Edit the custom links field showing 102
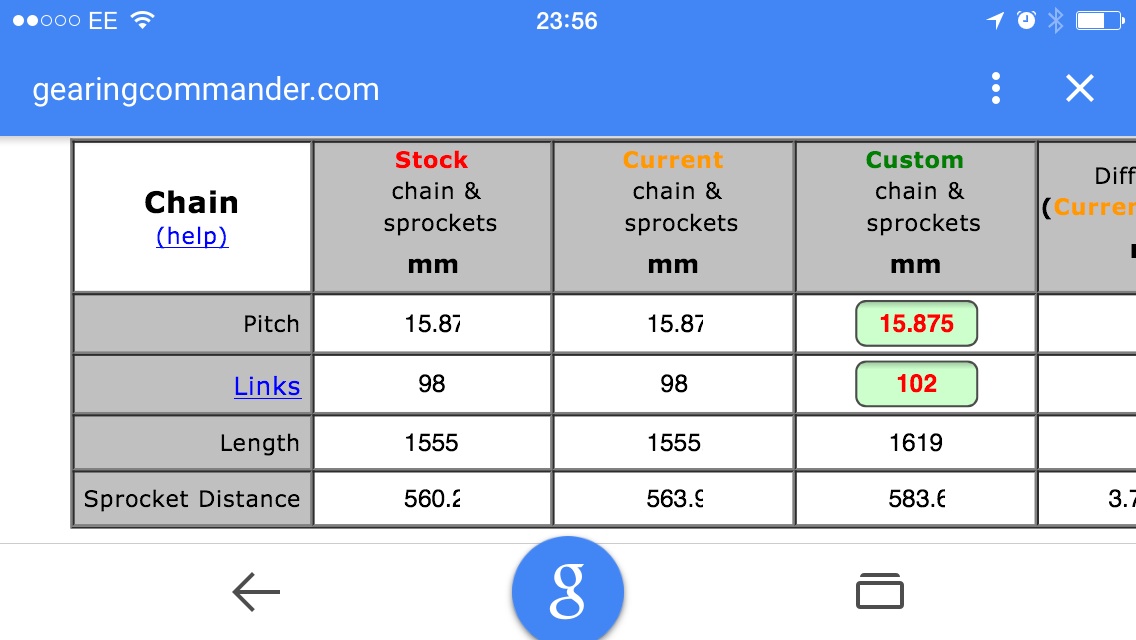Image resolution: width=1136 pixels, height=640 pixels. pos(916,384)
